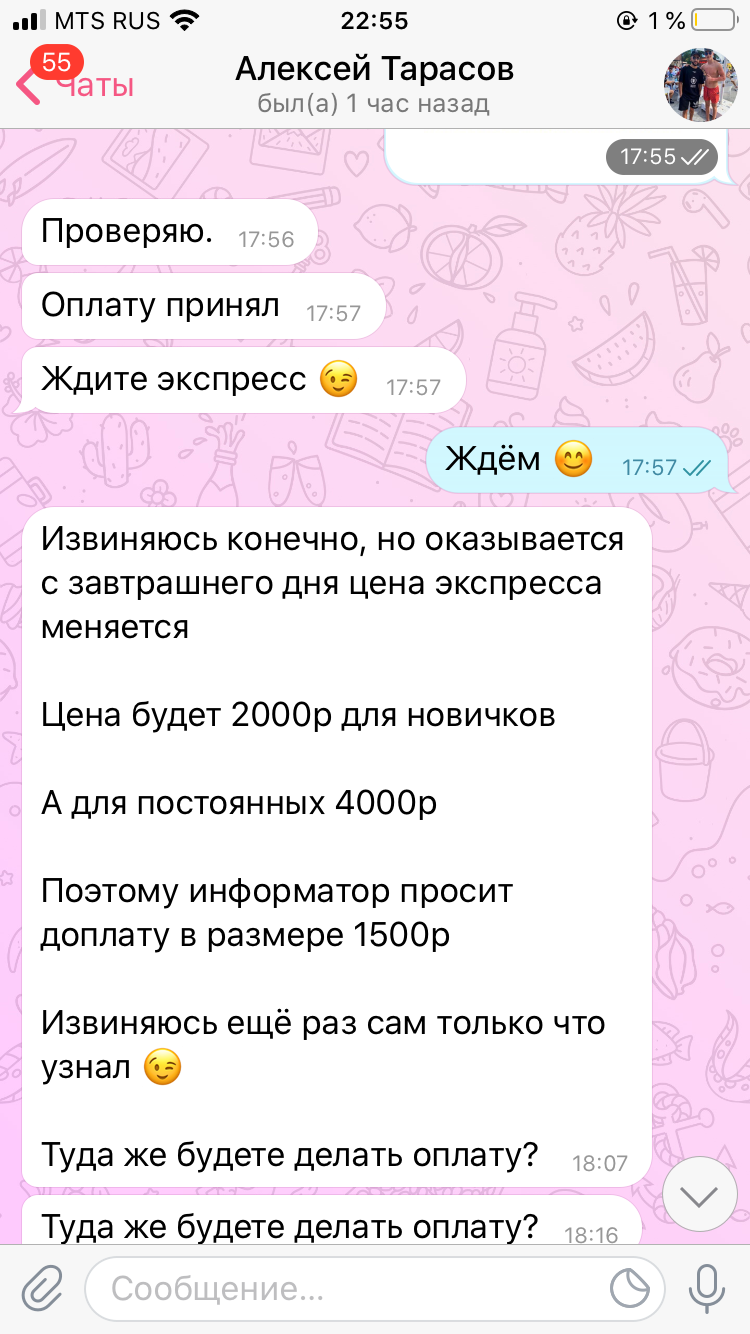Record a voice message
This screenshot has width=750, height=1334.
[x=708, y=1289]
